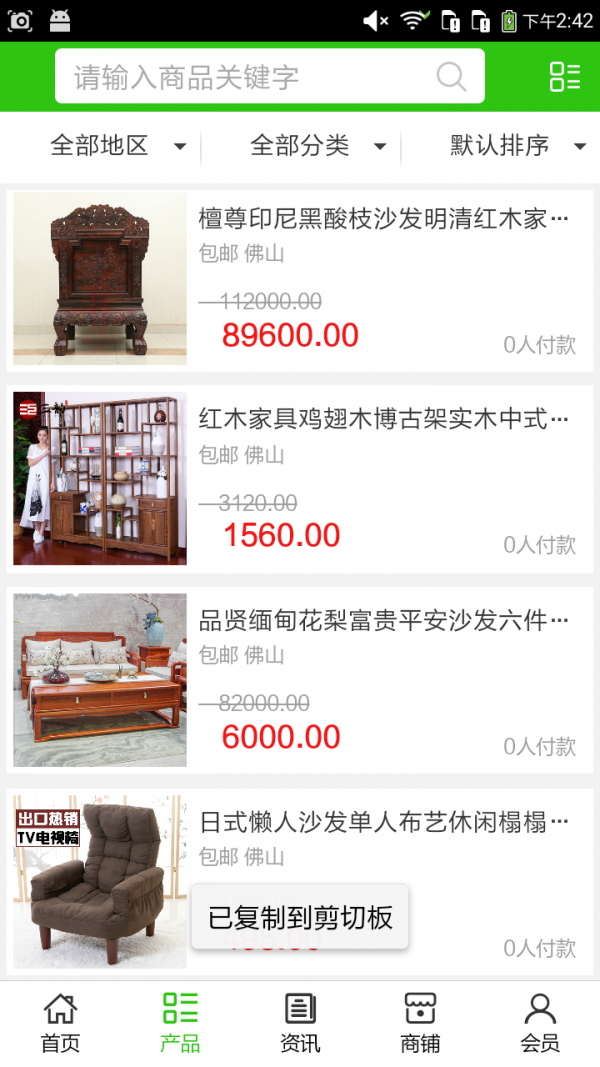Viewport: 600px width, 1067px height.
Task: Open the 默认排序 sorting dropdown
Action: point(517,146)
